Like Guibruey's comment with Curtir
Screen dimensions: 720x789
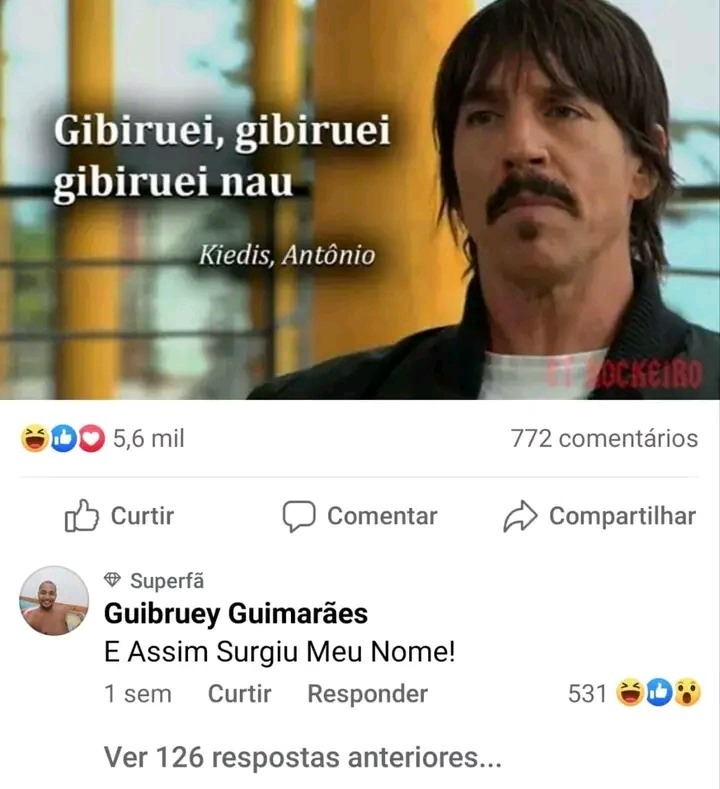point(239,693)
